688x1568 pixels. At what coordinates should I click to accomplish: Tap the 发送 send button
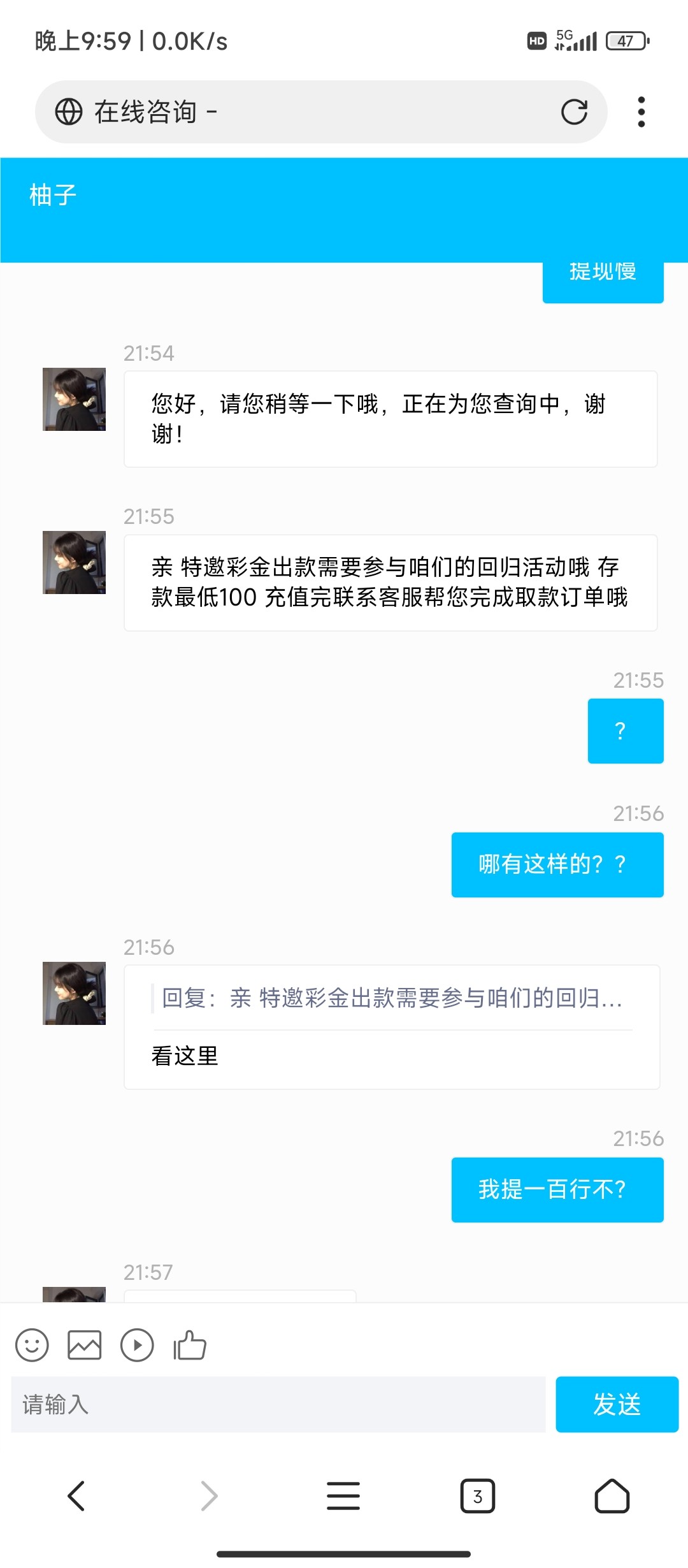coord(616,1404)
